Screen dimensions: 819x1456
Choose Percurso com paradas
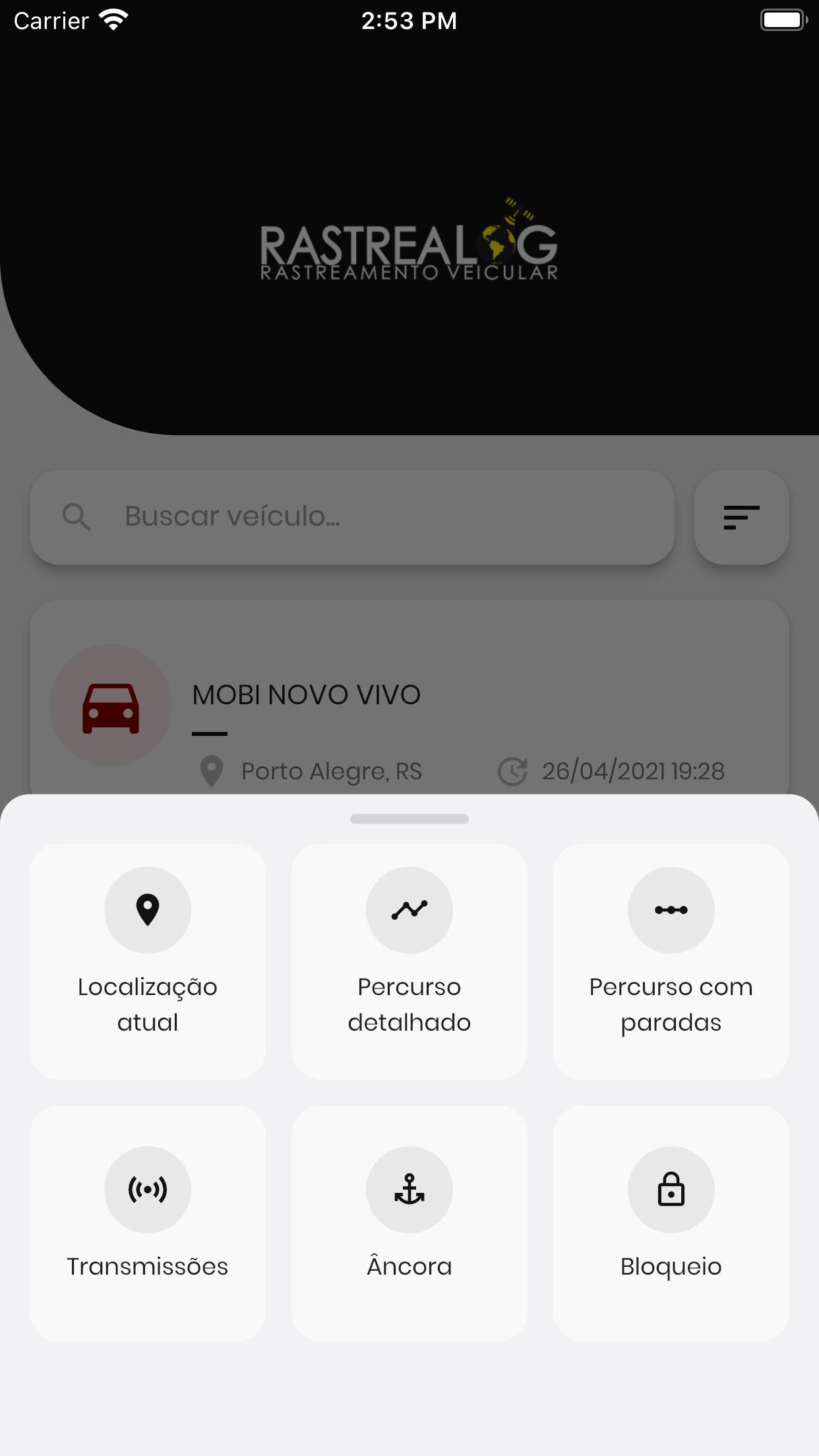point(671,961)
